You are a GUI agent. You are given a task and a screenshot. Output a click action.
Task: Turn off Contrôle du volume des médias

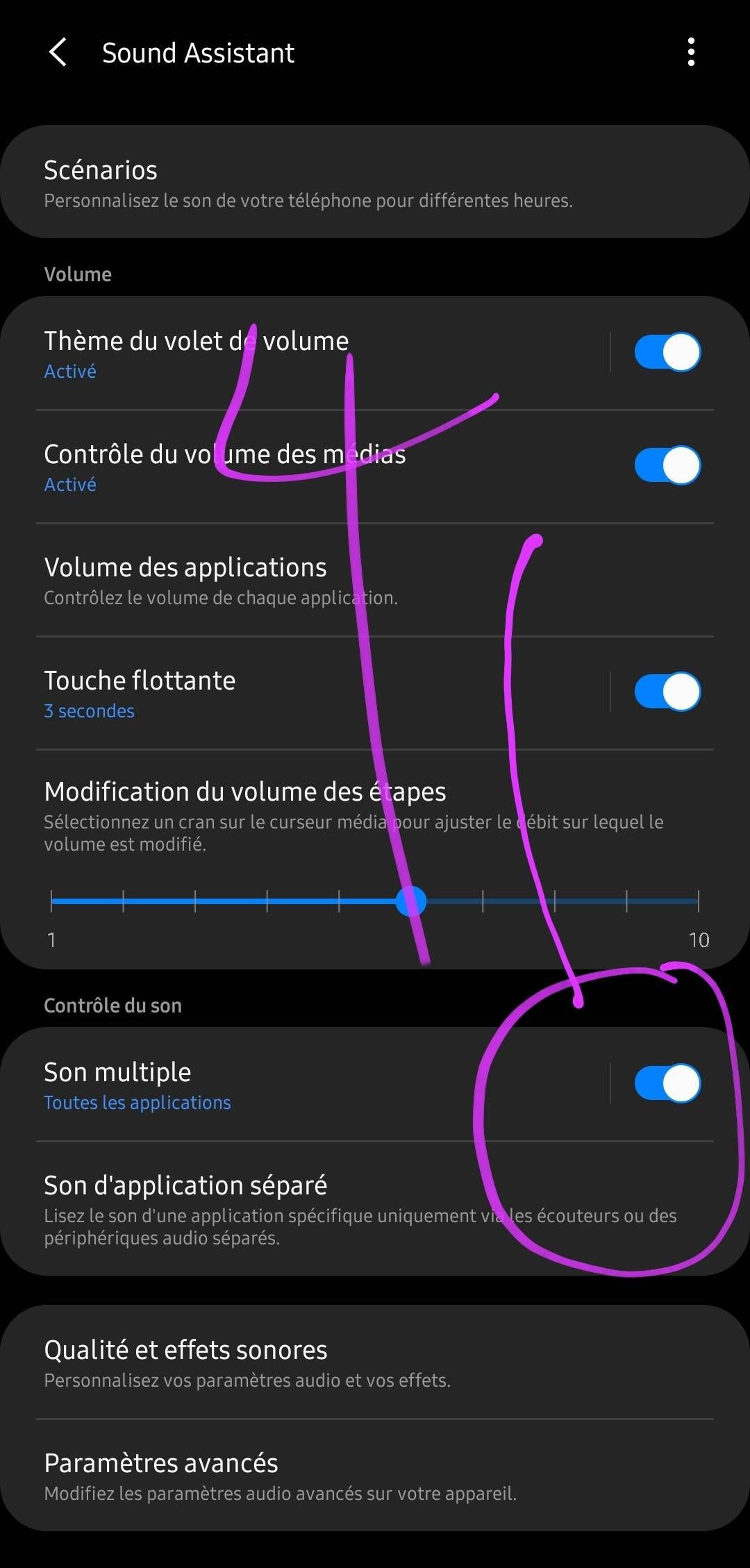point(667,465)
